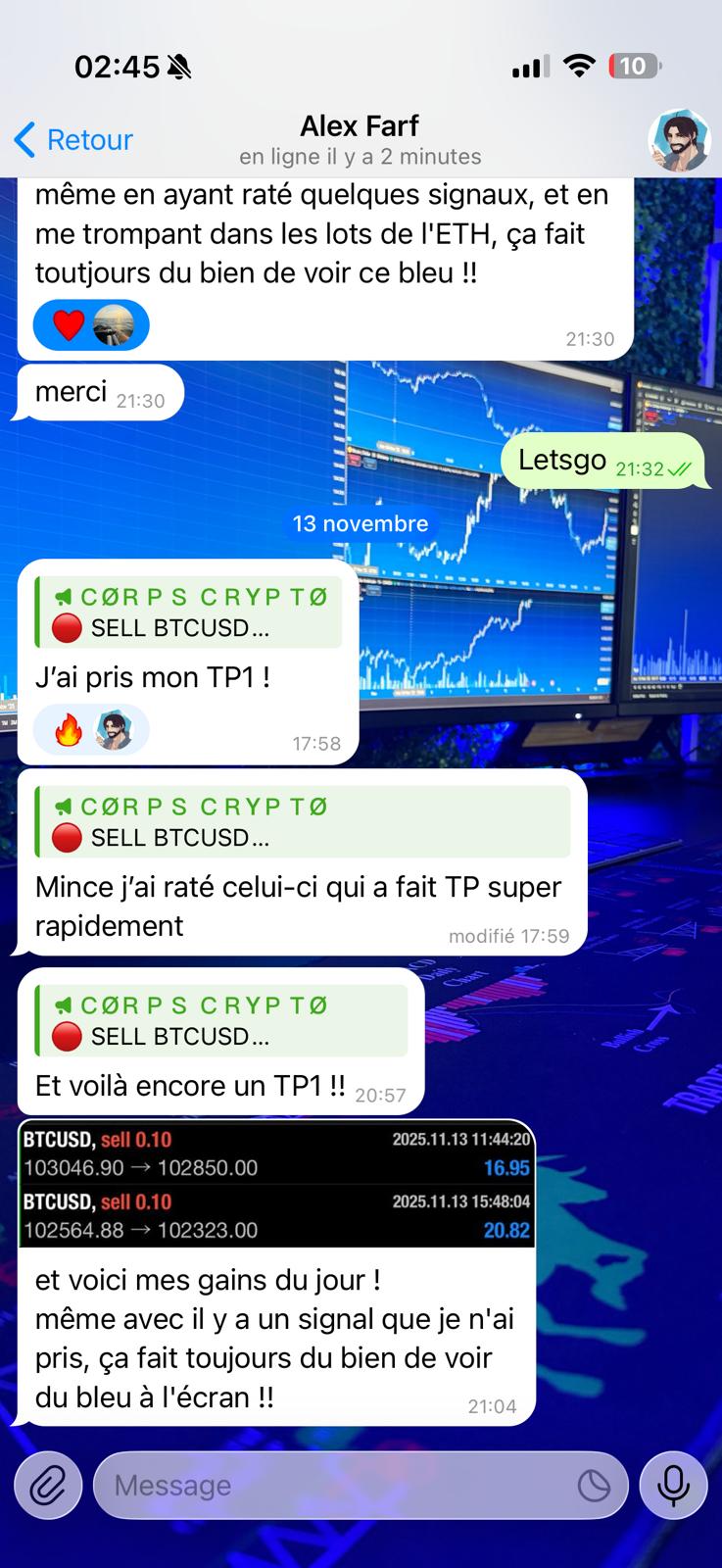Open Alex Farf's profile picture
The image size is (722, 1568).
pyautogui.click(x=679, y=141)
